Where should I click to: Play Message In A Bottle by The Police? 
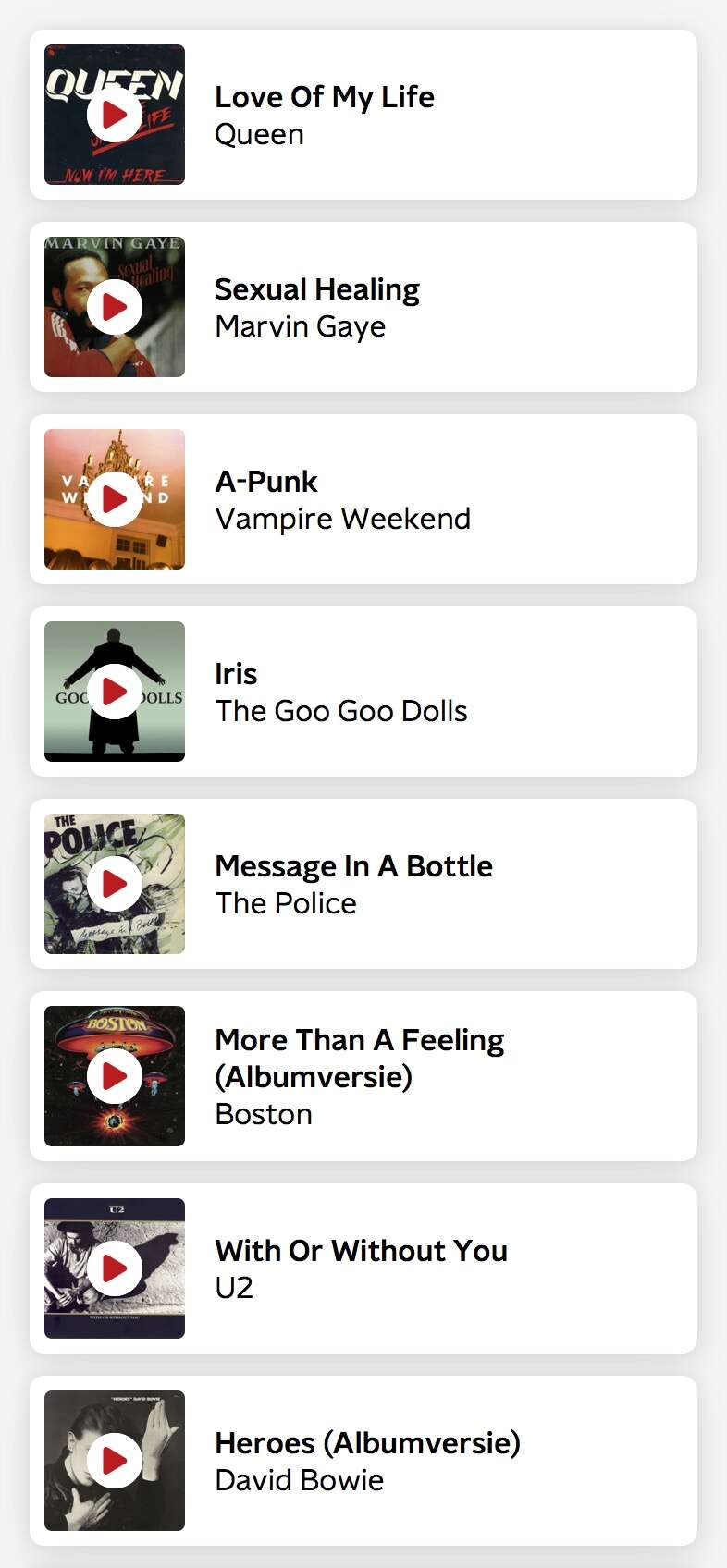click(x=115, y=884)
